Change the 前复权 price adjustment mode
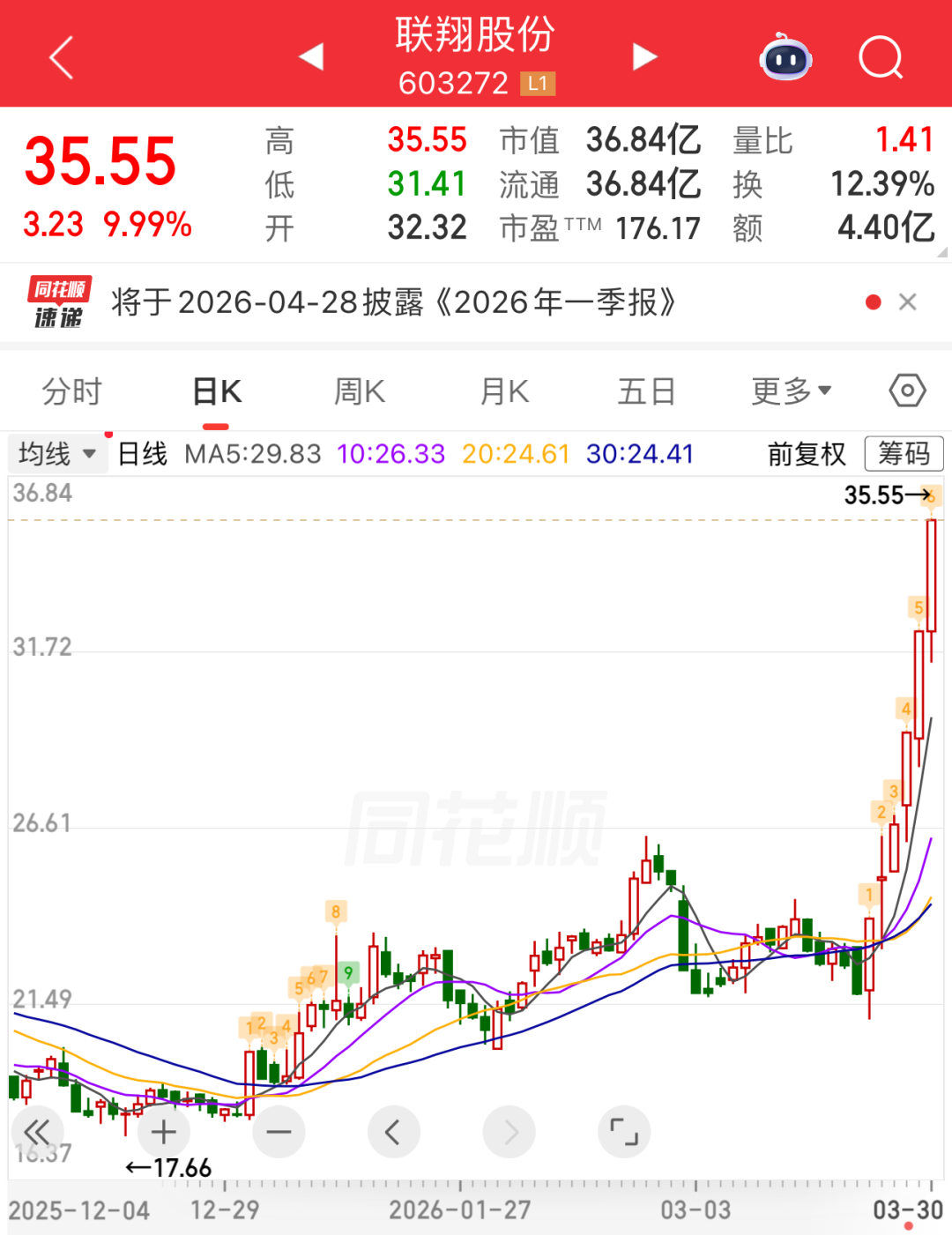Screen dimensions: 952x1235 coord(806,454)
